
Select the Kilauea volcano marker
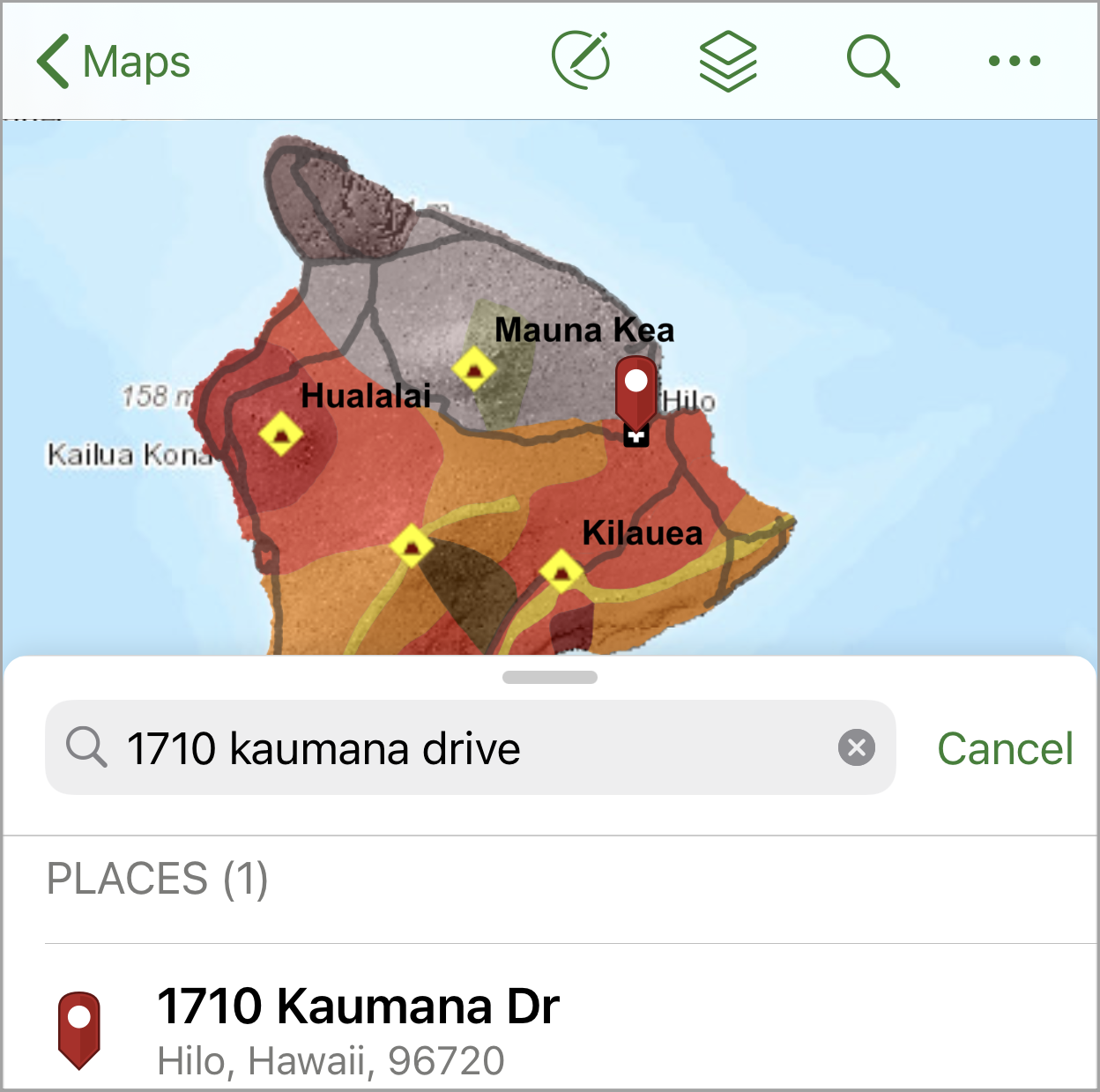tap(561, 571)
